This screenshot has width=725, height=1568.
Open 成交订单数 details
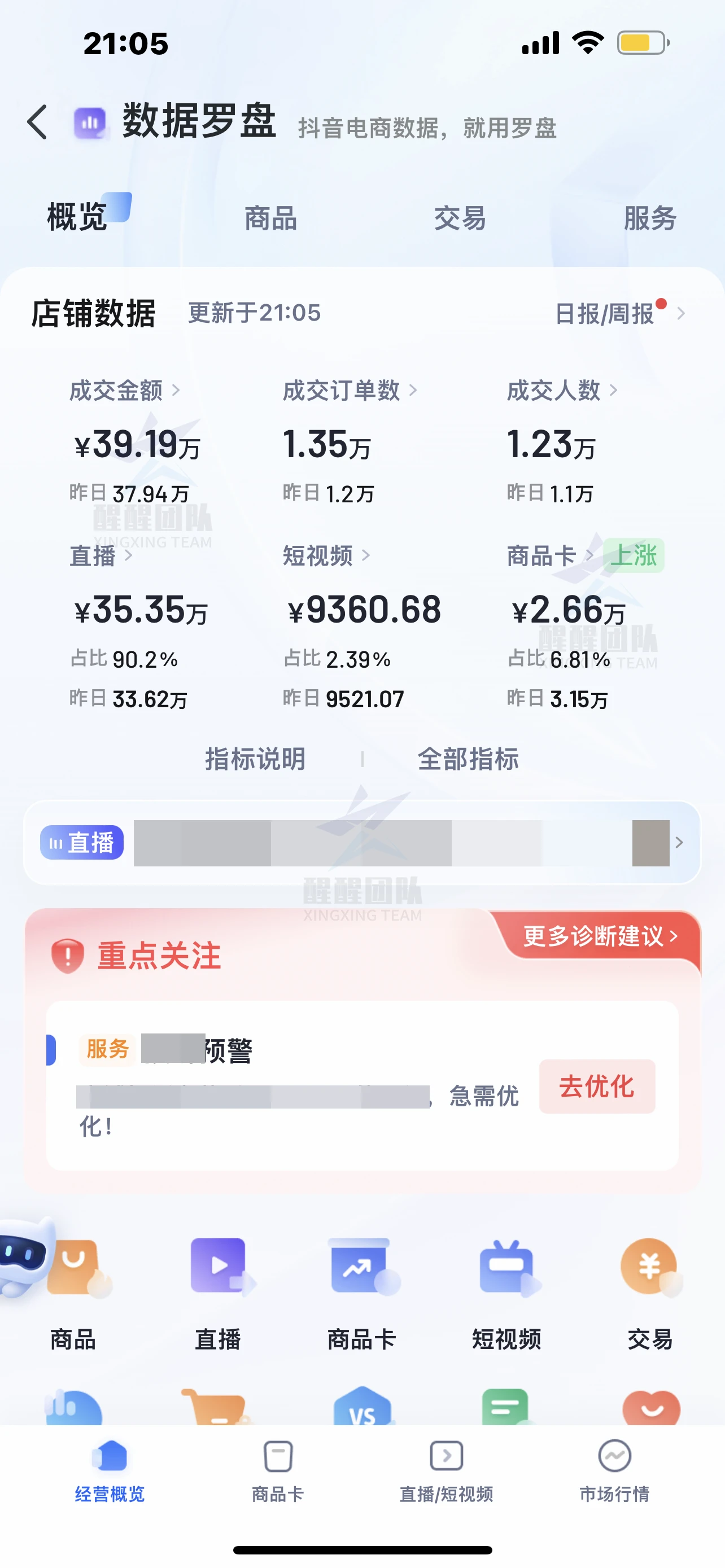tap(350, 390)
